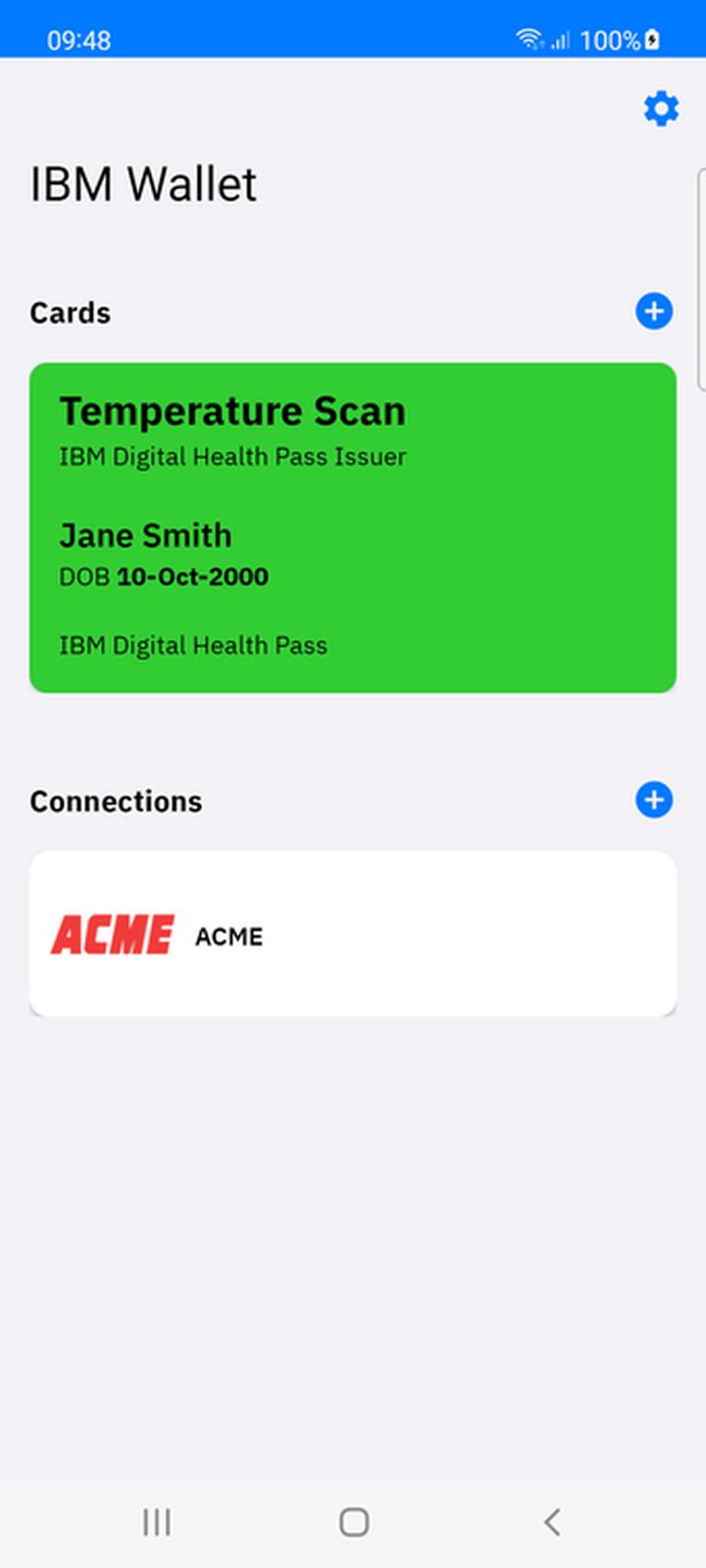Click the Connections section header
The width and height of the screenshot is (706, 1568).
click(x=116, y=801)
